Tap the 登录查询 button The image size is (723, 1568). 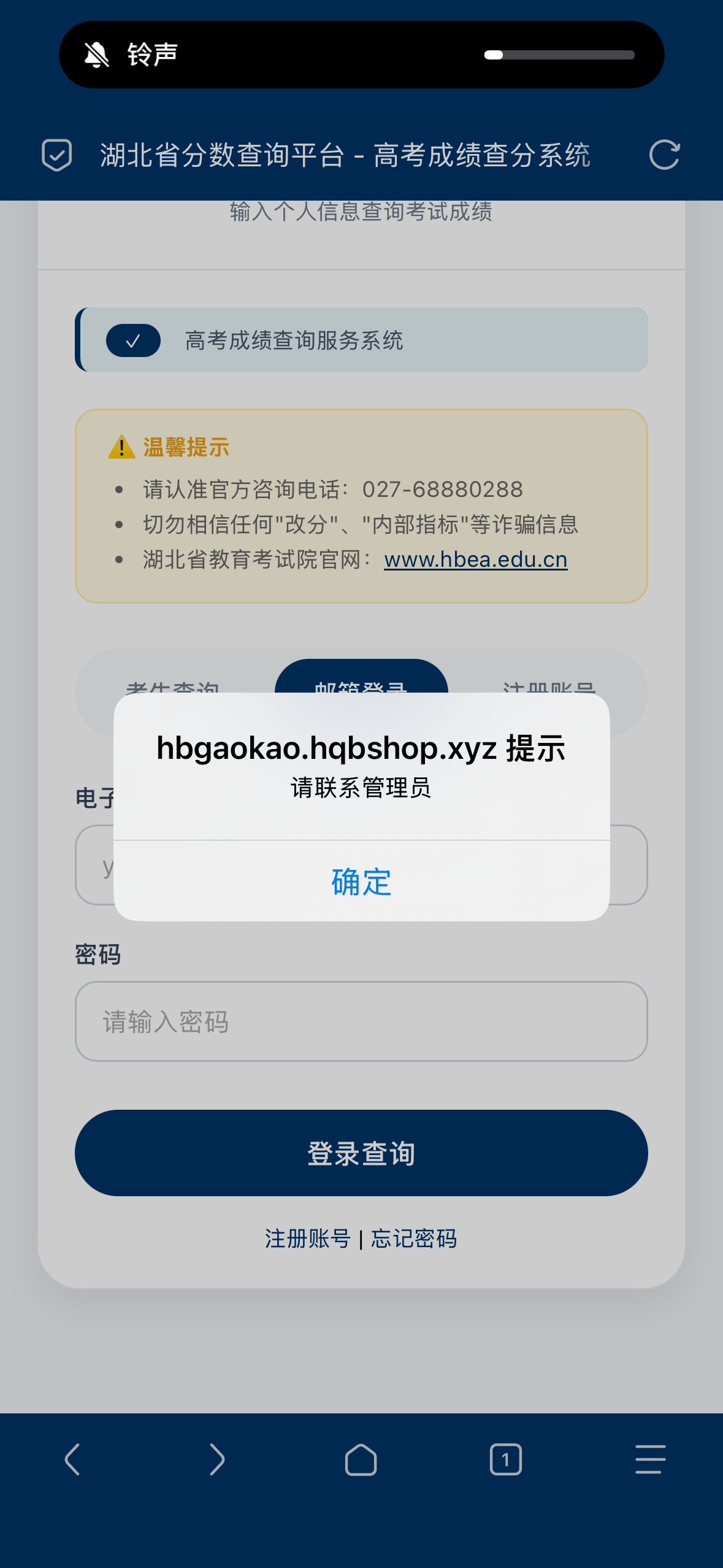pyautogui.click(x=361, y=1153)
